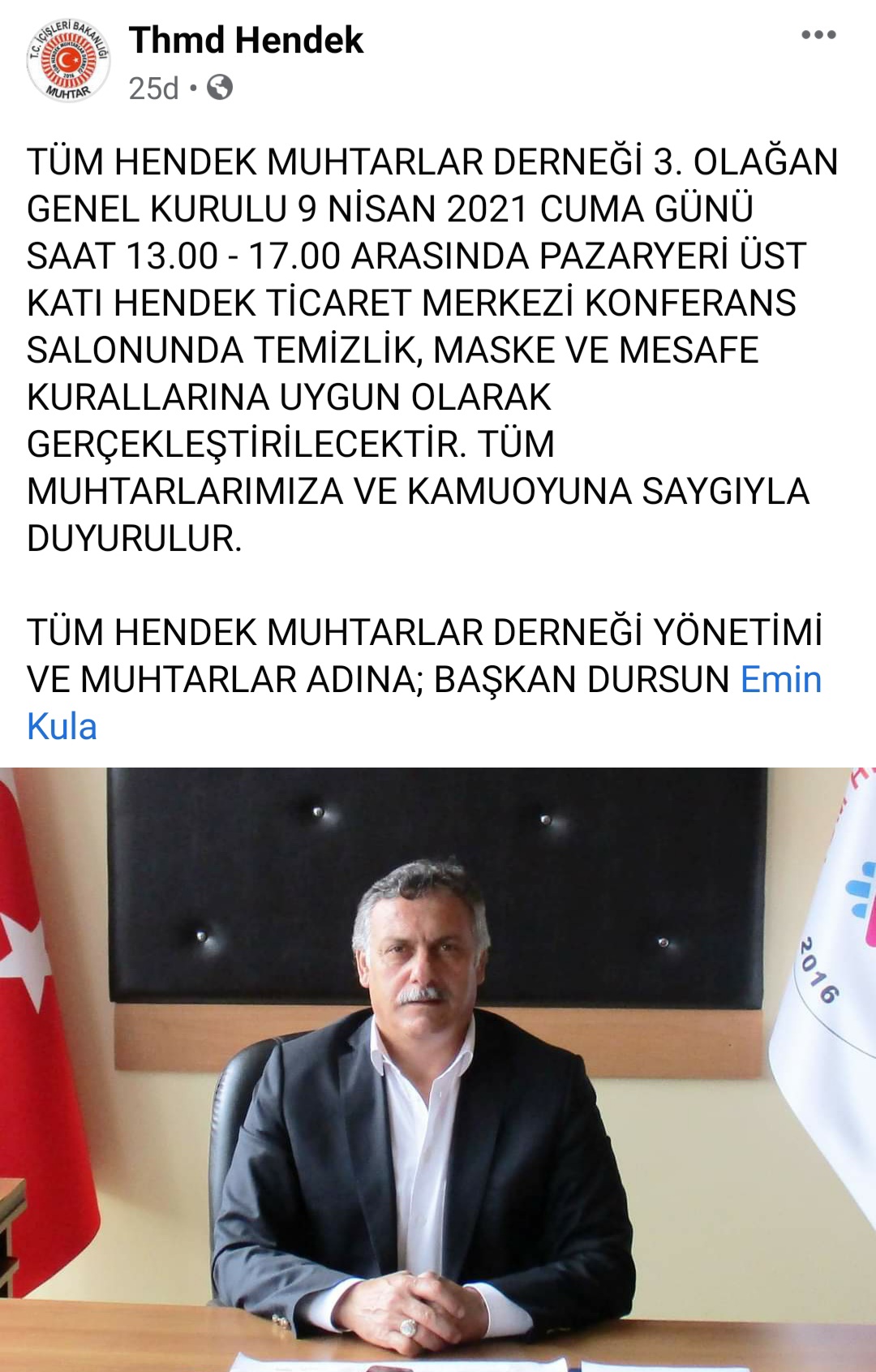Tap the public audience globe icon
The height and width of the screenshot is (1372, 876).
coord(220,88)
